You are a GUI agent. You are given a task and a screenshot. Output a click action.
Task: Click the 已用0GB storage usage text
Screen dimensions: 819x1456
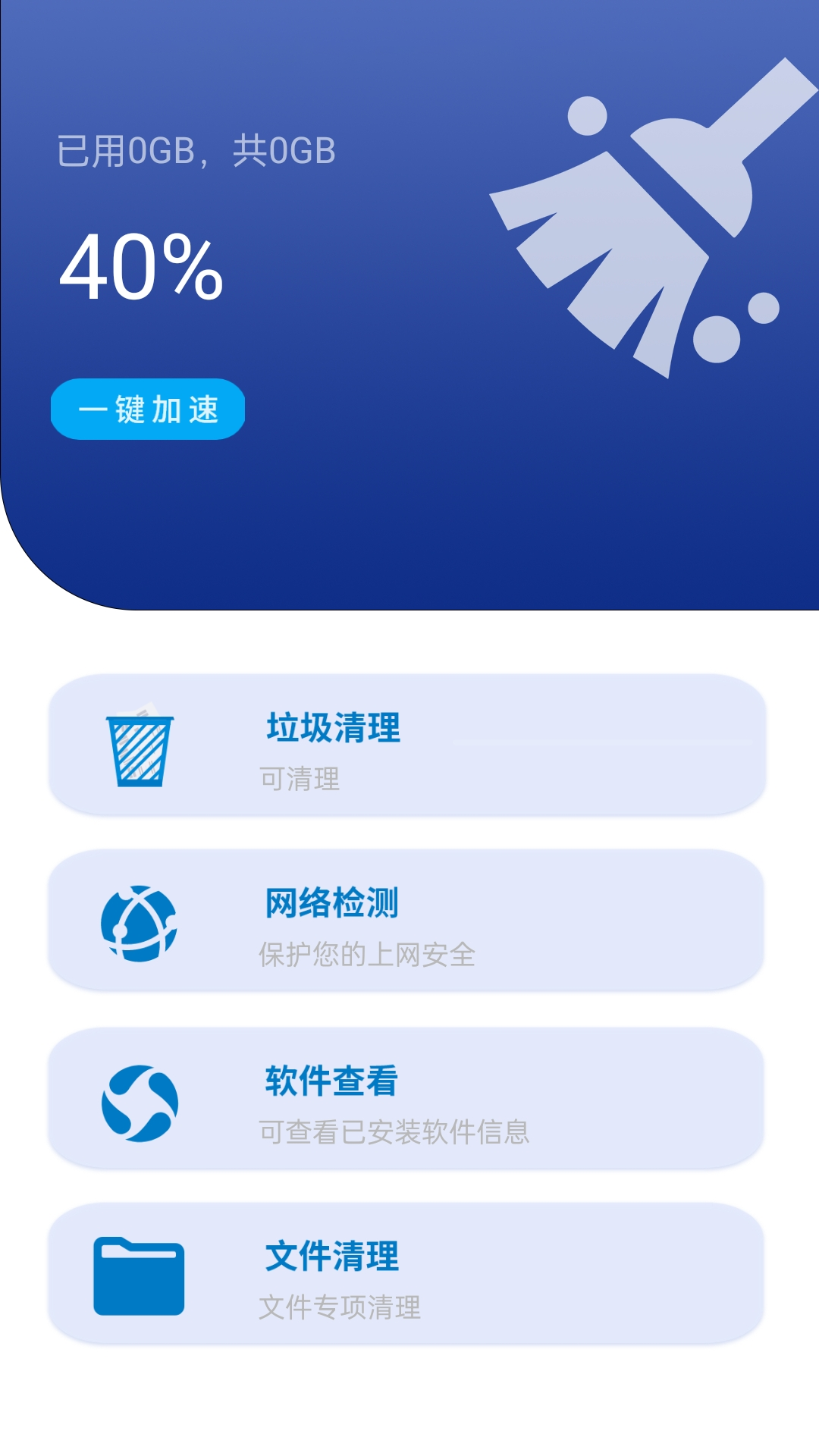tap(193, 150)
